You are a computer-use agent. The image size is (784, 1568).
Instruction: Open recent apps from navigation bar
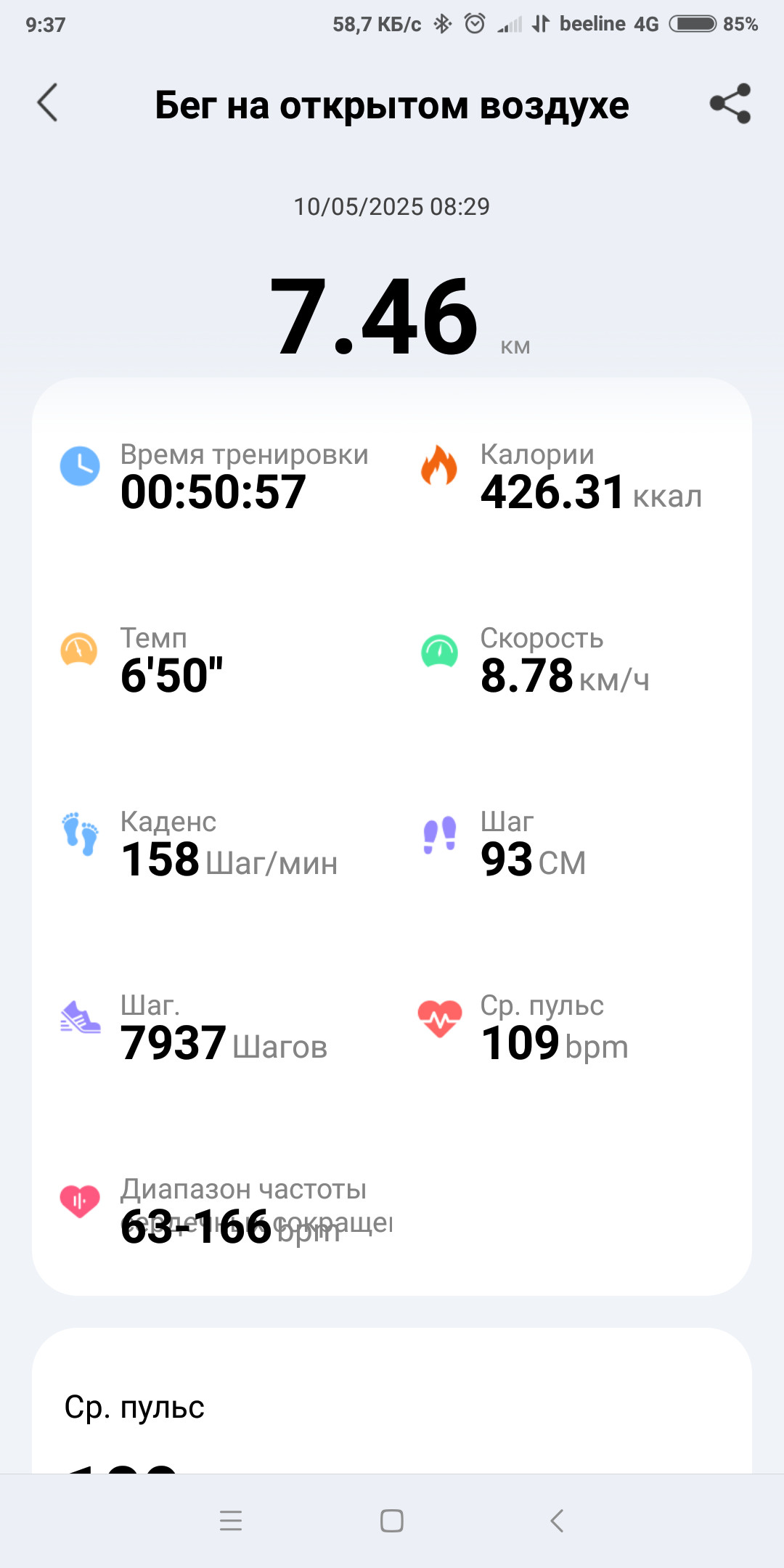[x=231, y=1521]
